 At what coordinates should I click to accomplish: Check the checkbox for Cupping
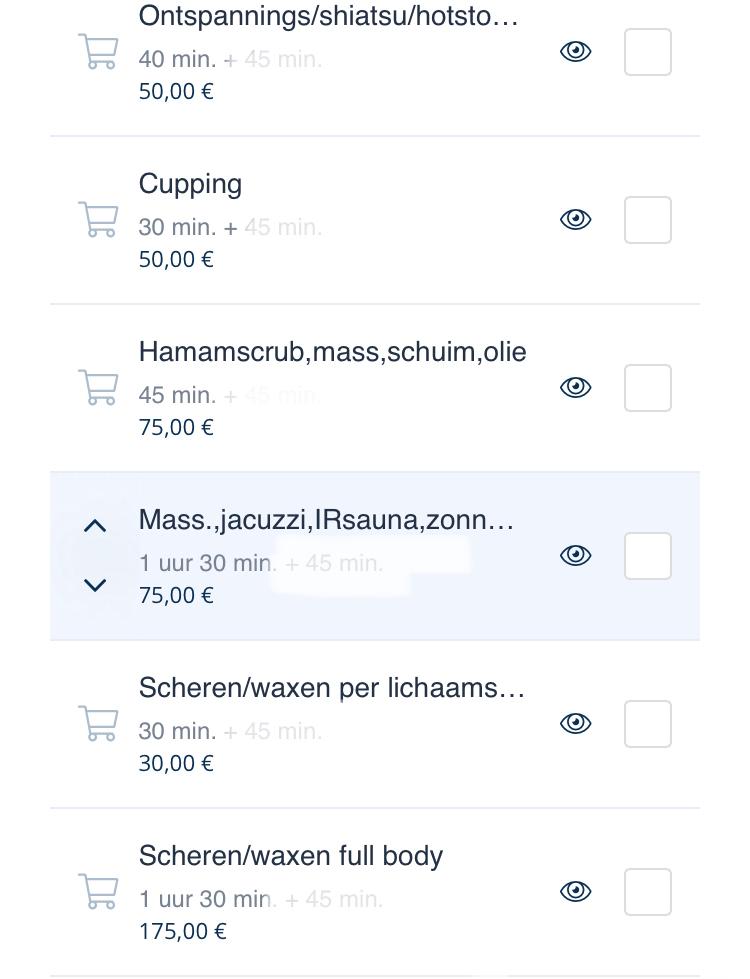[647, 219]
